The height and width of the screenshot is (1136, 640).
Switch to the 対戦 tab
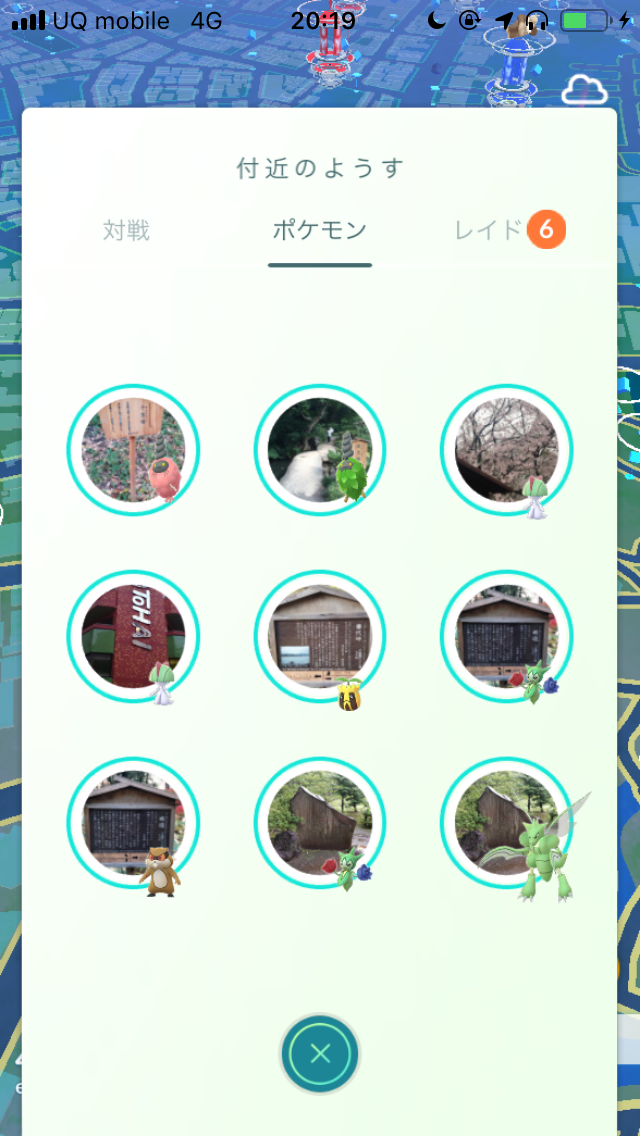pyautogui.click(x=126, y=231)
